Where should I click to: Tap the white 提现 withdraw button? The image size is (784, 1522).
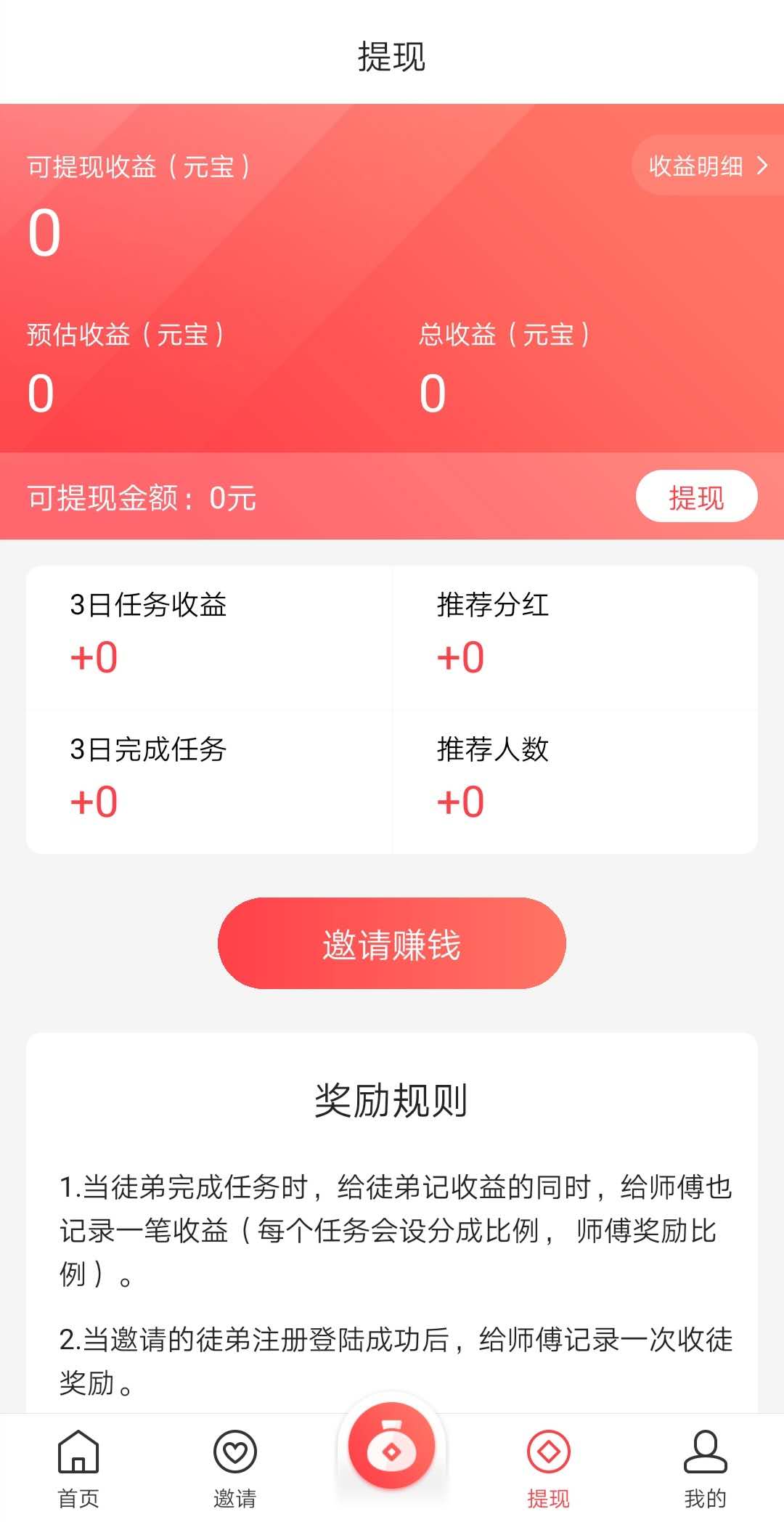(696, 497)
